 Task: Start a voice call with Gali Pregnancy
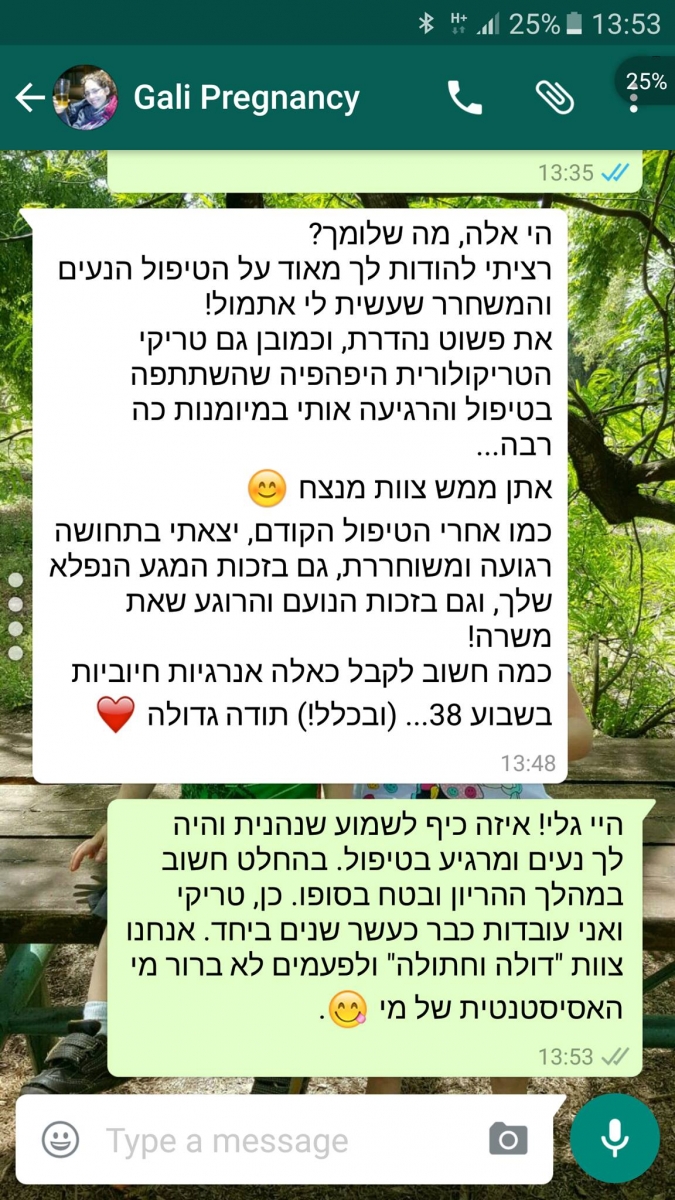pos(465,97)
